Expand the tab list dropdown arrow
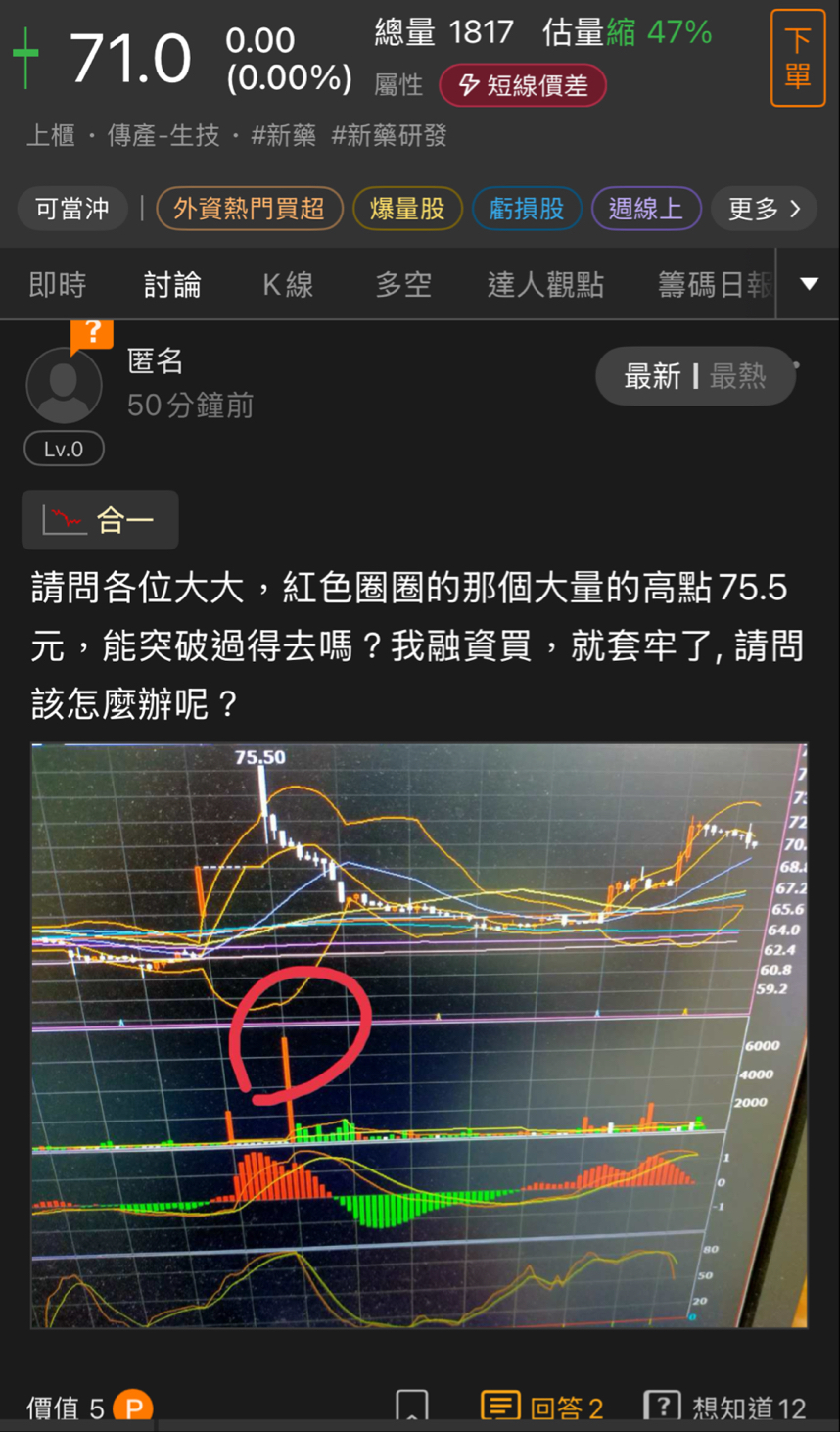Viewport: 840px width, 1432px height. (x=809, y=285)
